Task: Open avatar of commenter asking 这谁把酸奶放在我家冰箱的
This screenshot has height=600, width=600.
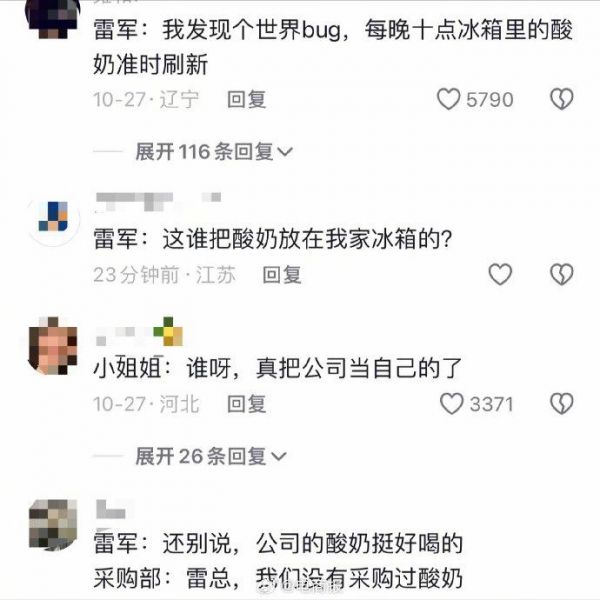Action: click(x=52, y=216)
